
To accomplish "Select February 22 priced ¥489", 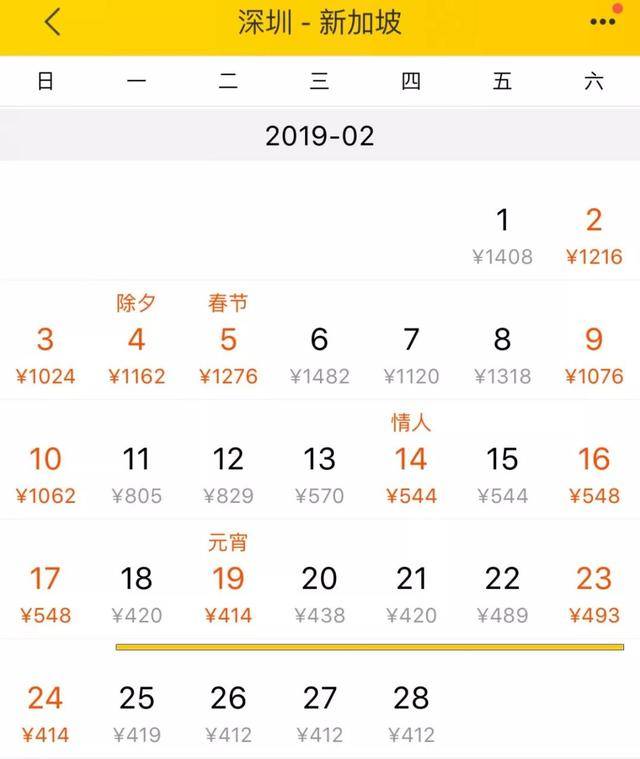I will [502, 593].
